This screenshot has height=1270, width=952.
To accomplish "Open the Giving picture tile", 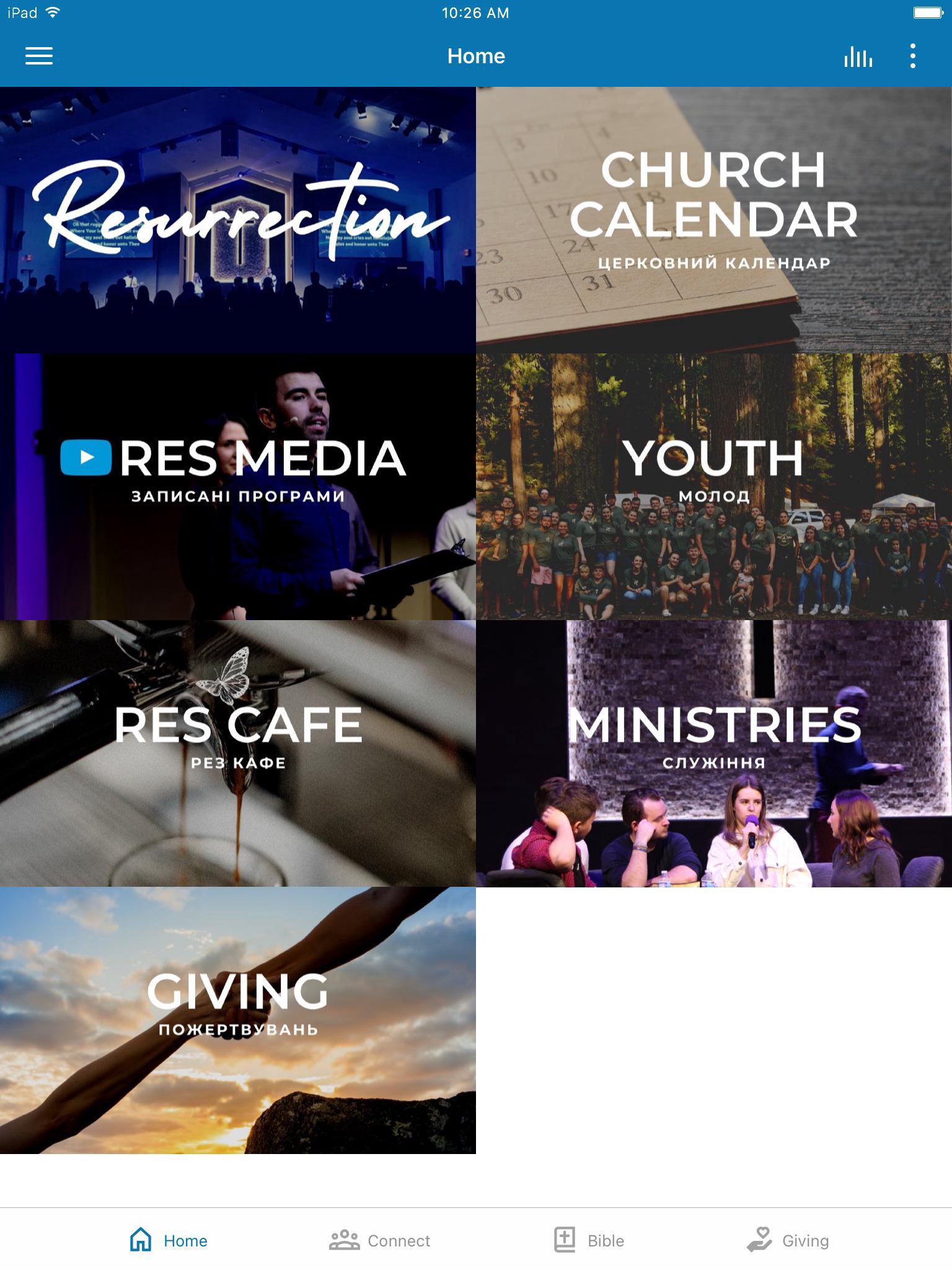I will tap(238, 1020).
